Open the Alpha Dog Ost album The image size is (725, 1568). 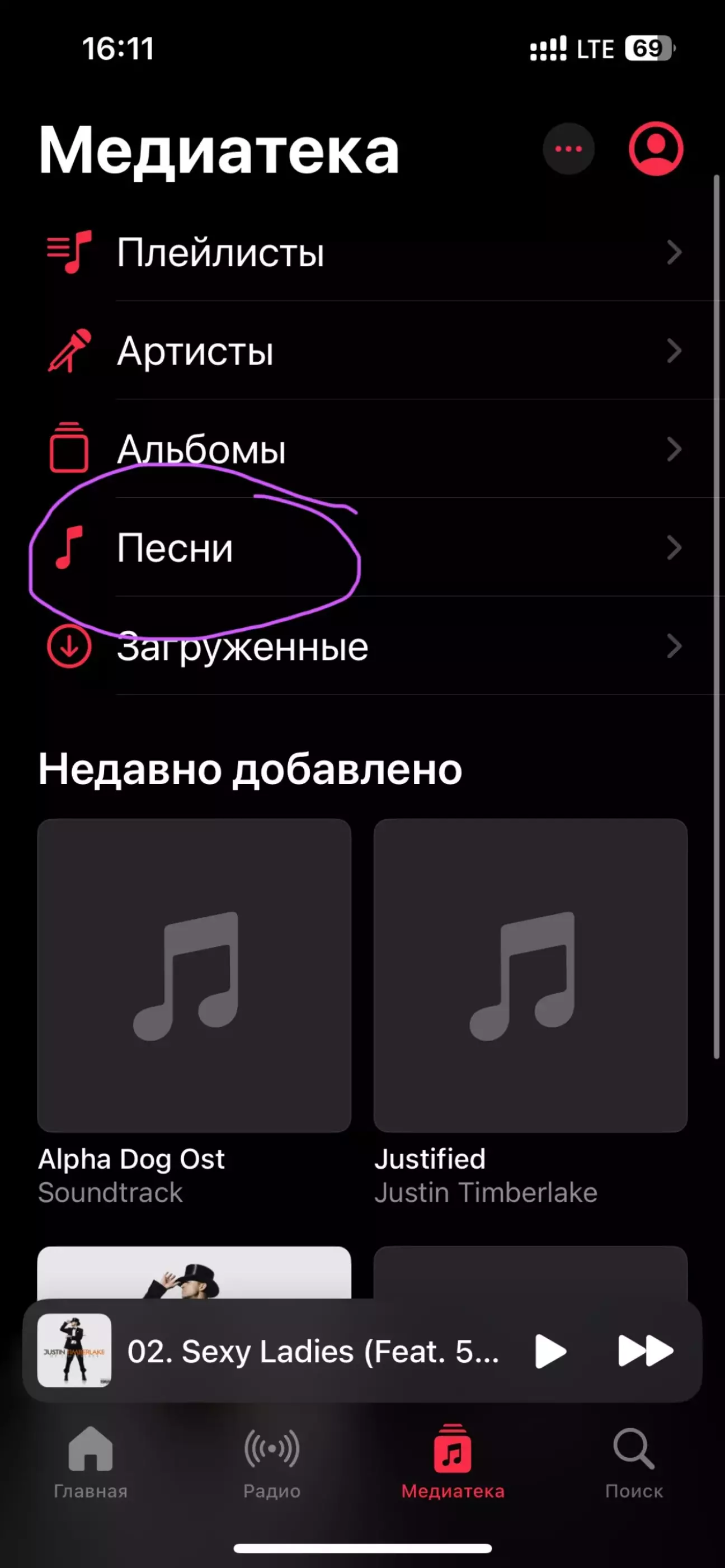[x=194, y=975]
